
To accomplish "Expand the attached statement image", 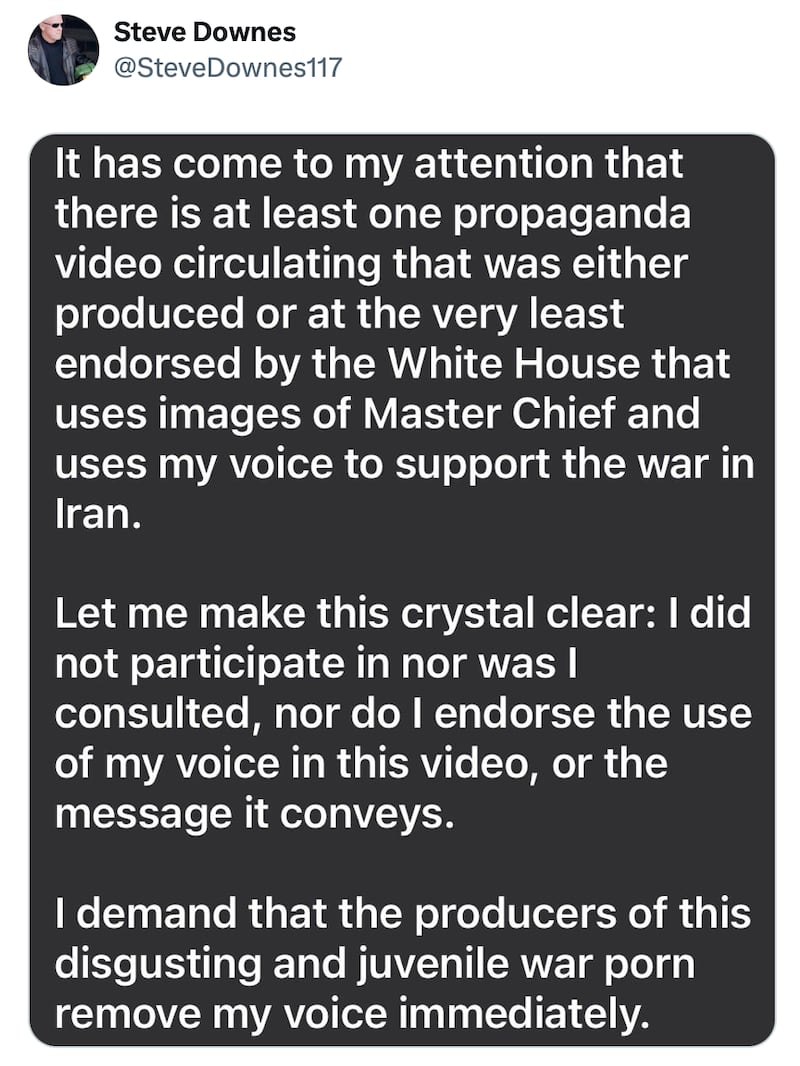I will point(402,590).
